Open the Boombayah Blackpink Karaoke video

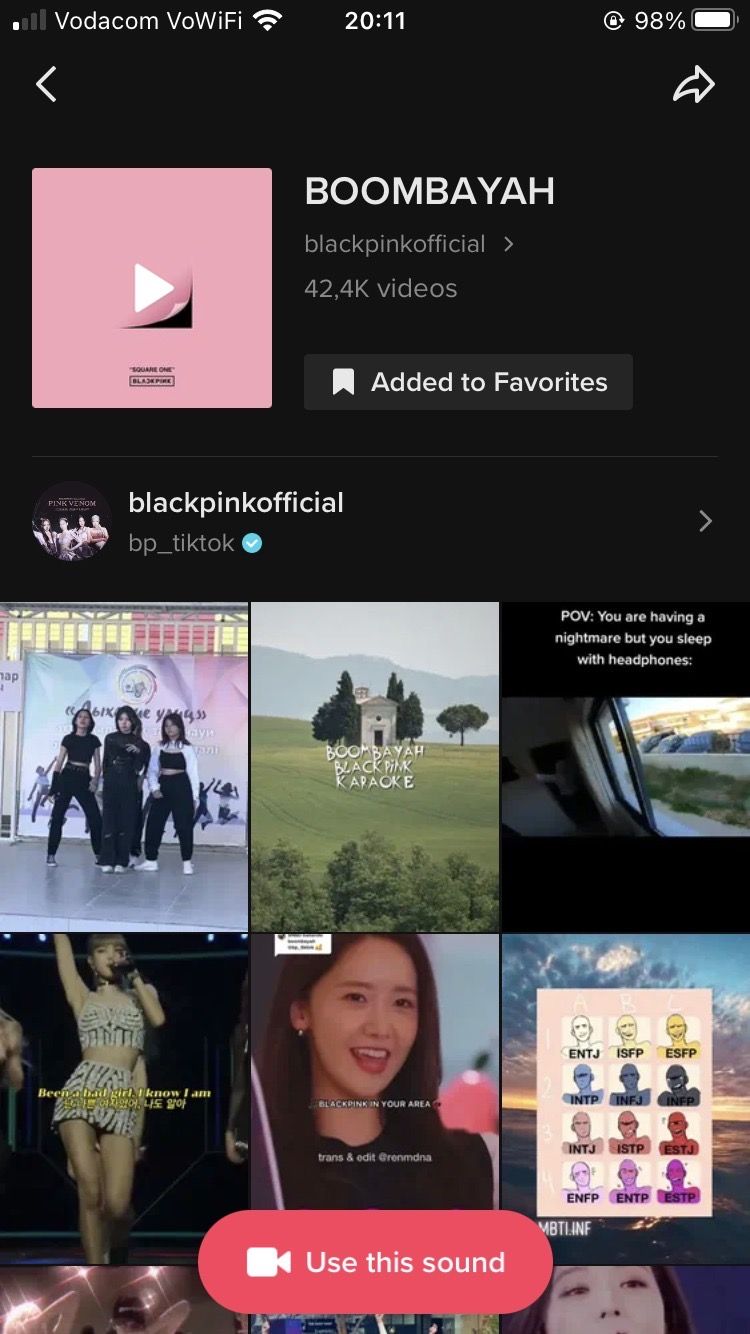pos(375,766)
